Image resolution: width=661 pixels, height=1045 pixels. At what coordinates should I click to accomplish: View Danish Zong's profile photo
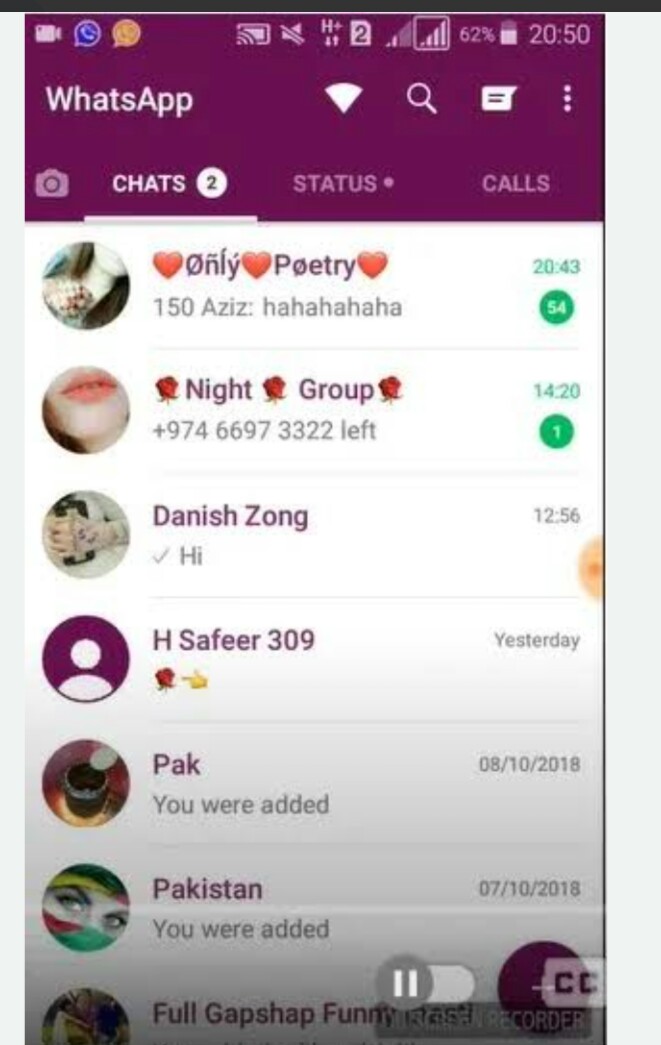click(x=86, y=535)
